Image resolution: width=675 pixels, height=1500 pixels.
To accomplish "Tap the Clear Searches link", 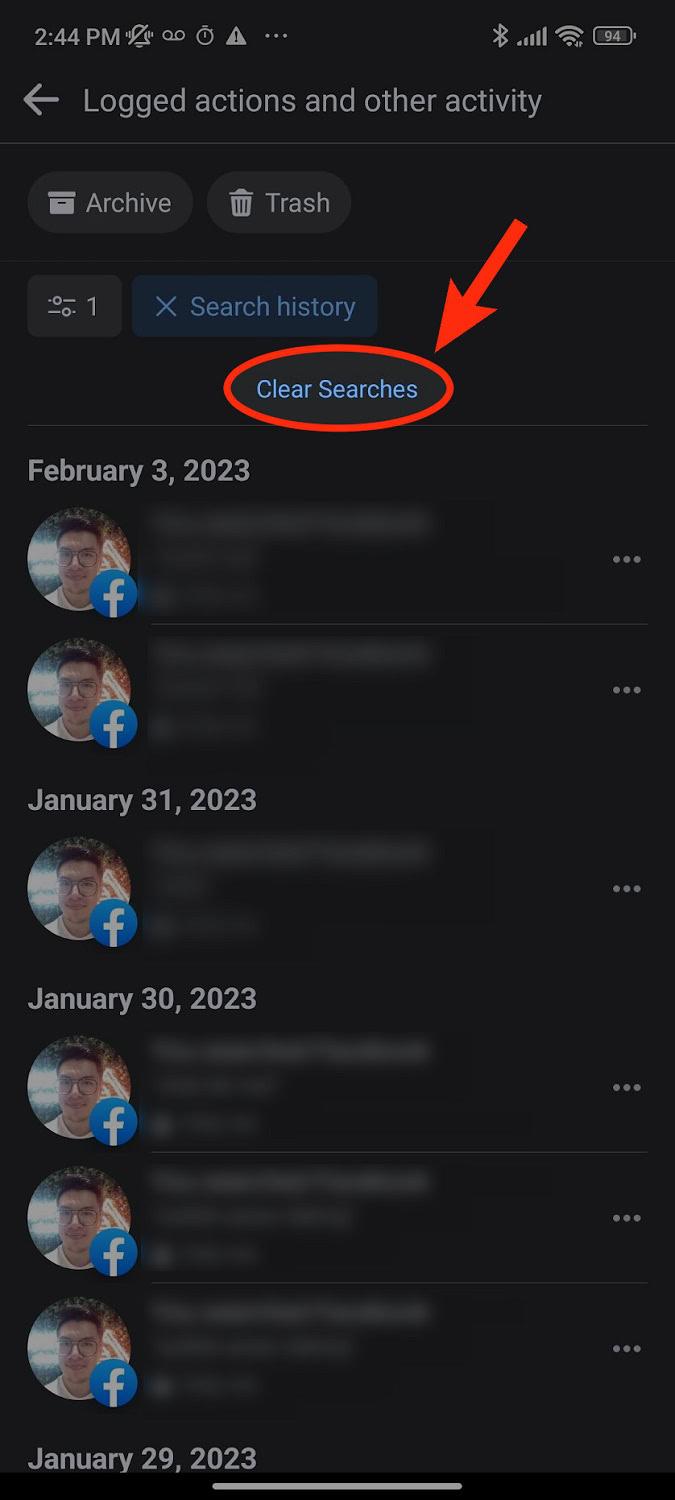I will (x=337, y=389).
